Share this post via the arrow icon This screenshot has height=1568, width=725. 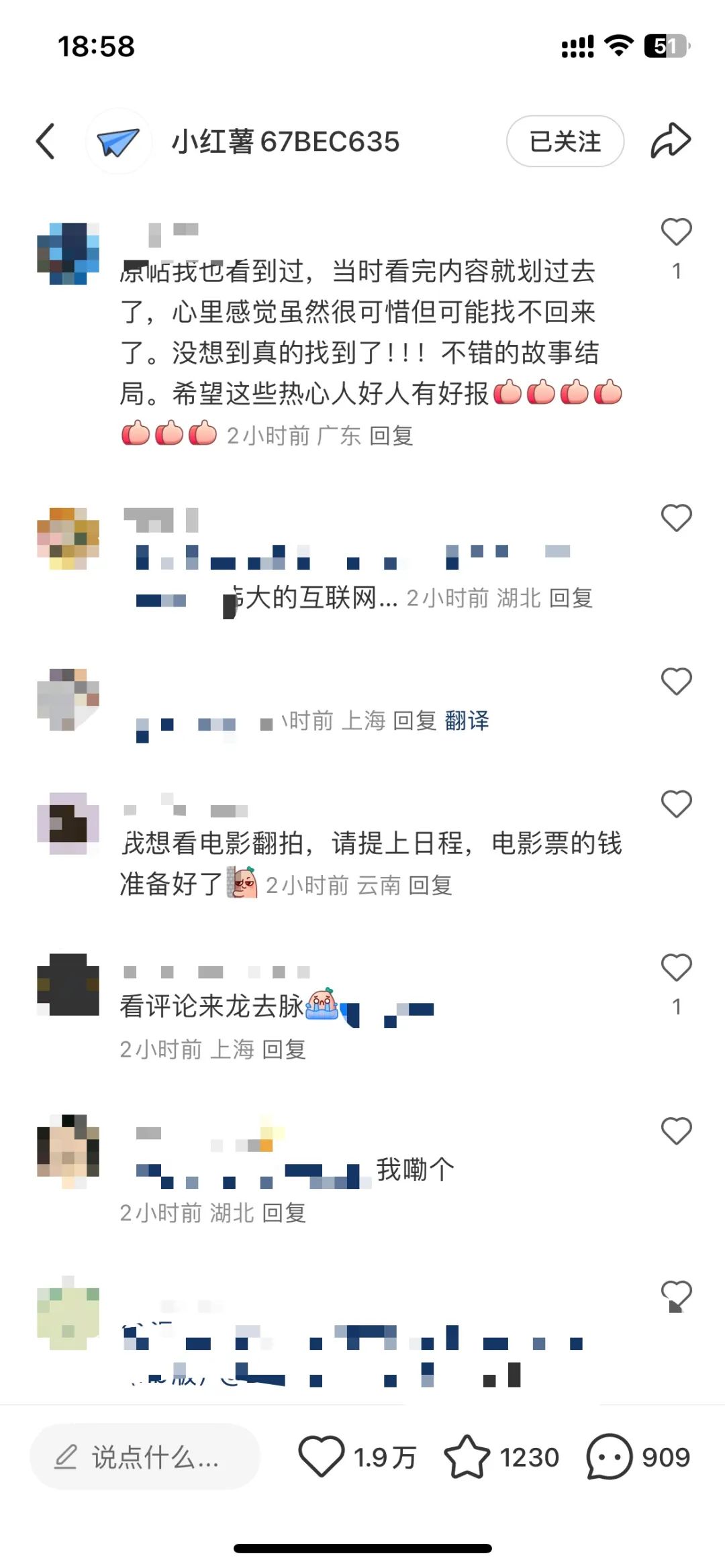670,142
